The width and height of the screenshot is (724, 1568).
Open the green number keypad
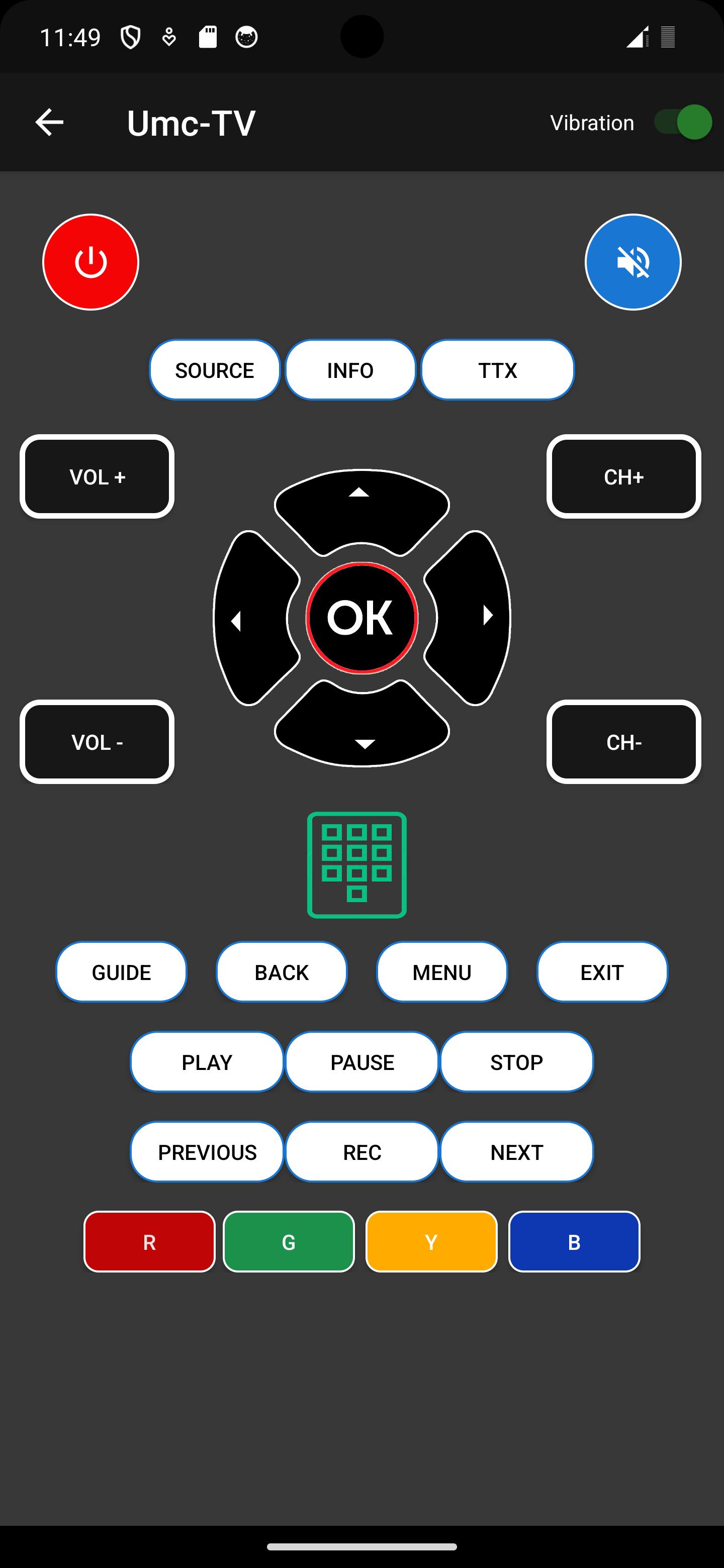pos(357,865)
